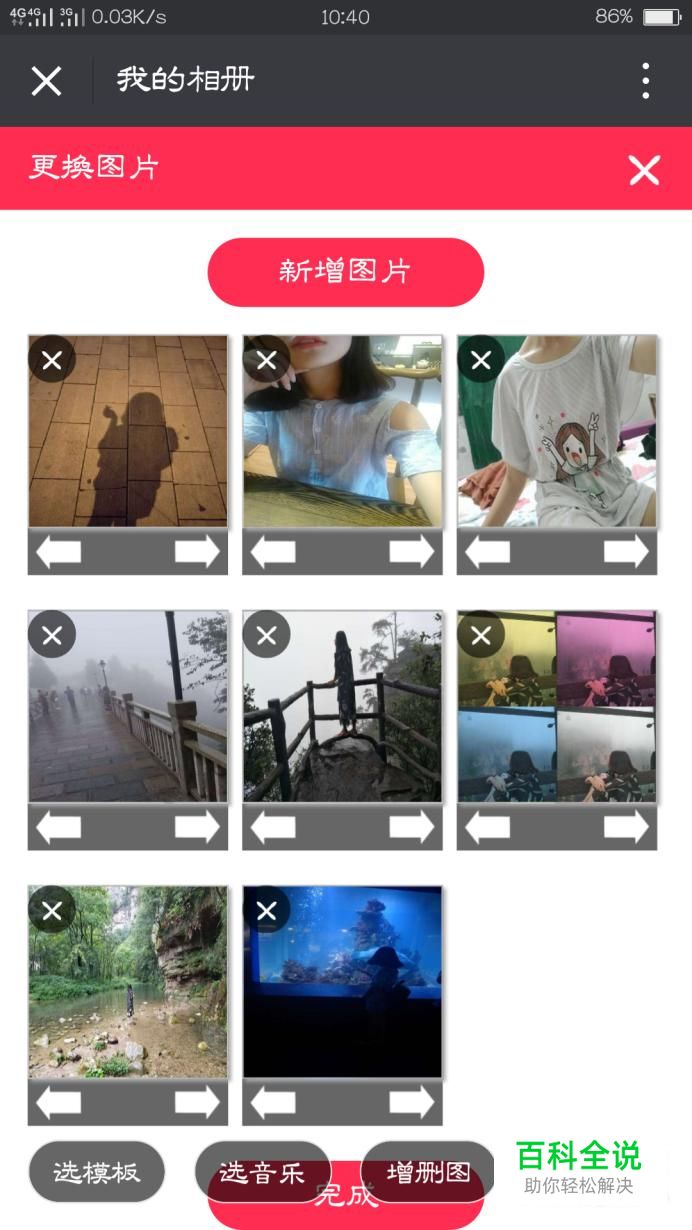Delete the aquarium photo
This screenshot has width=692, height=1230.
click(266, 910)
